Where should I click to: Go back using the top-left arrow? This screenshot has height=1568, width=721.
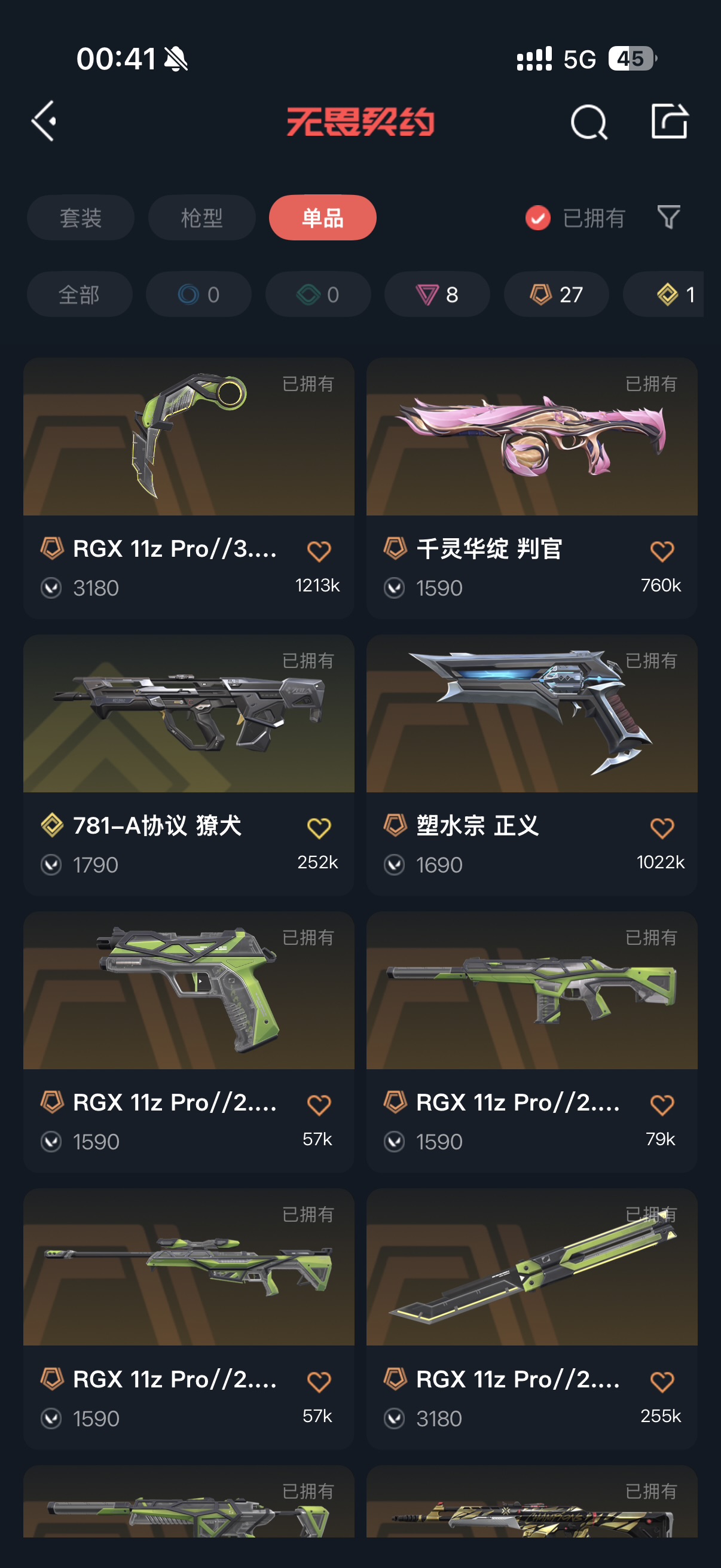coord(44,121)
